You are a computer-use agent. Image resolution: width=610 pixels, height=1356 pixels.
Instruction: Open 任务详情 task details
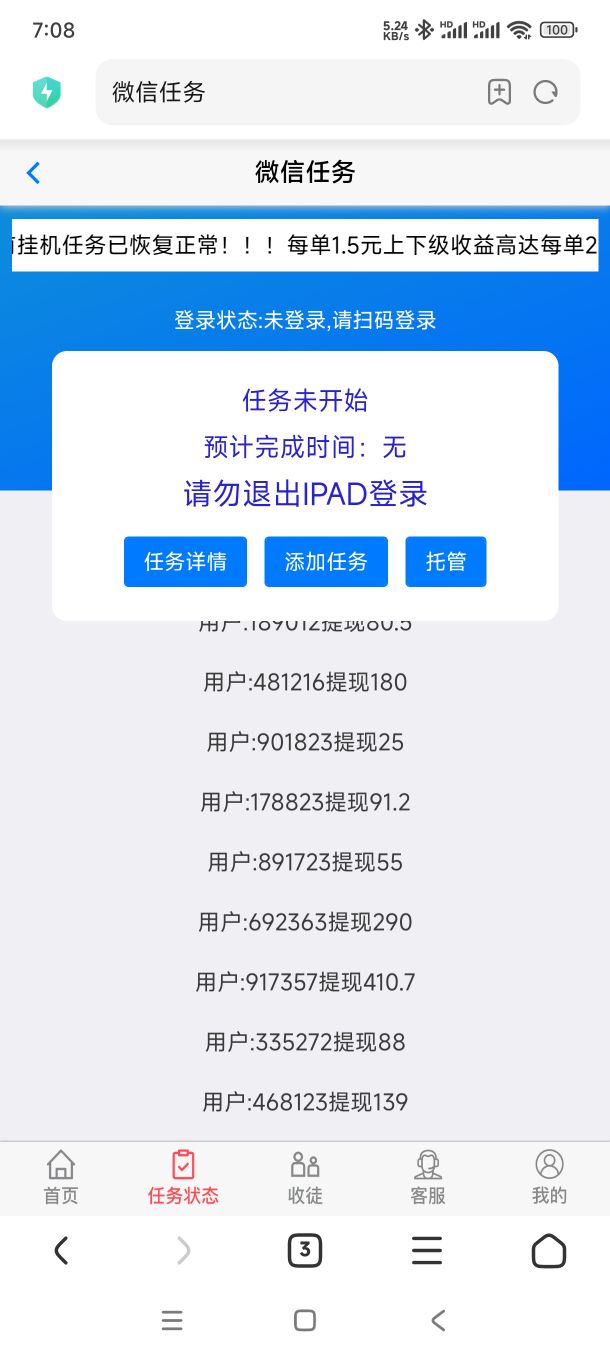185,562
